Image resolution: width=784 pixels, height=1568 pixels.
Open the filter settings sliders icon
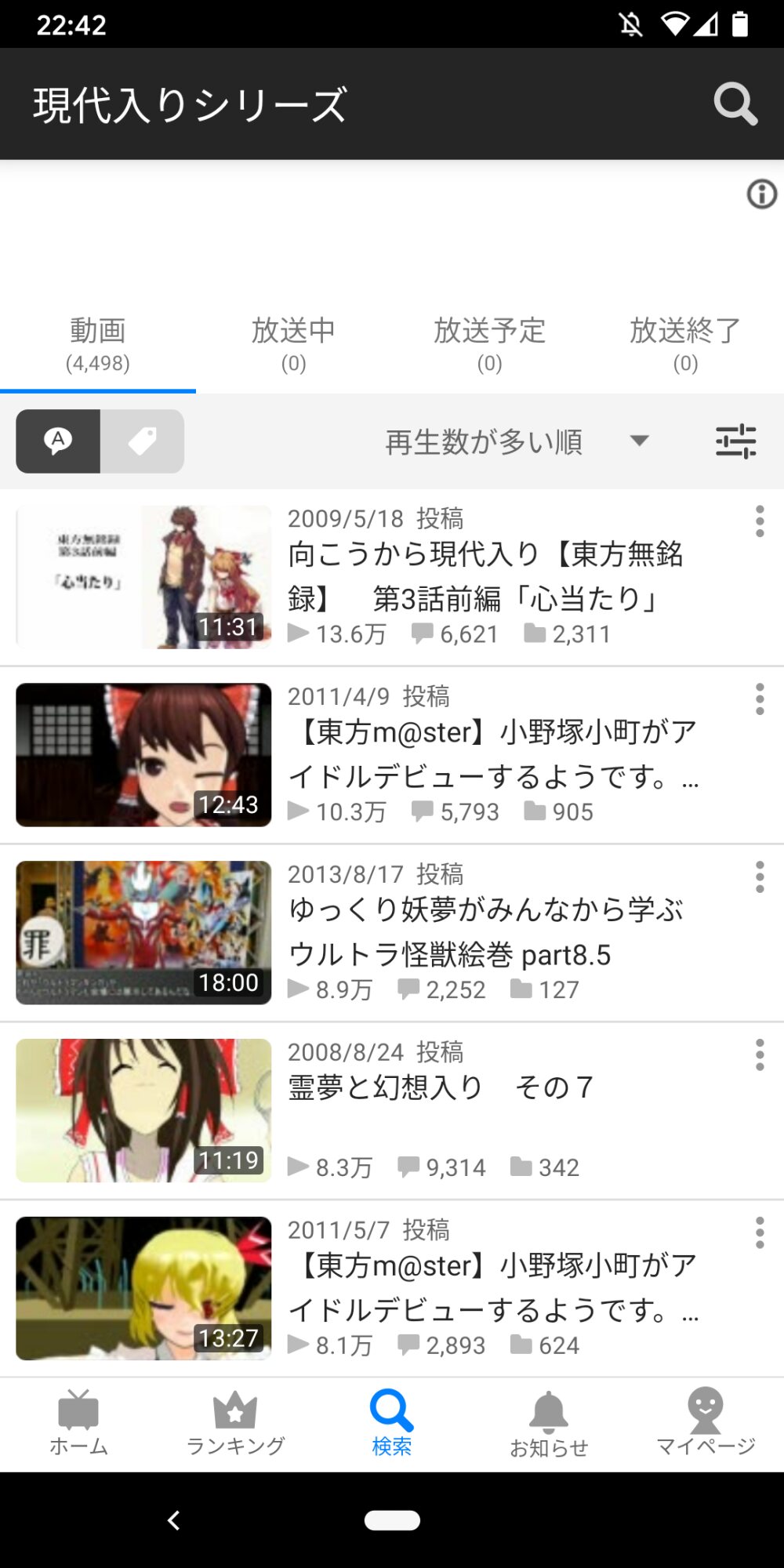(x=735, y=441)
